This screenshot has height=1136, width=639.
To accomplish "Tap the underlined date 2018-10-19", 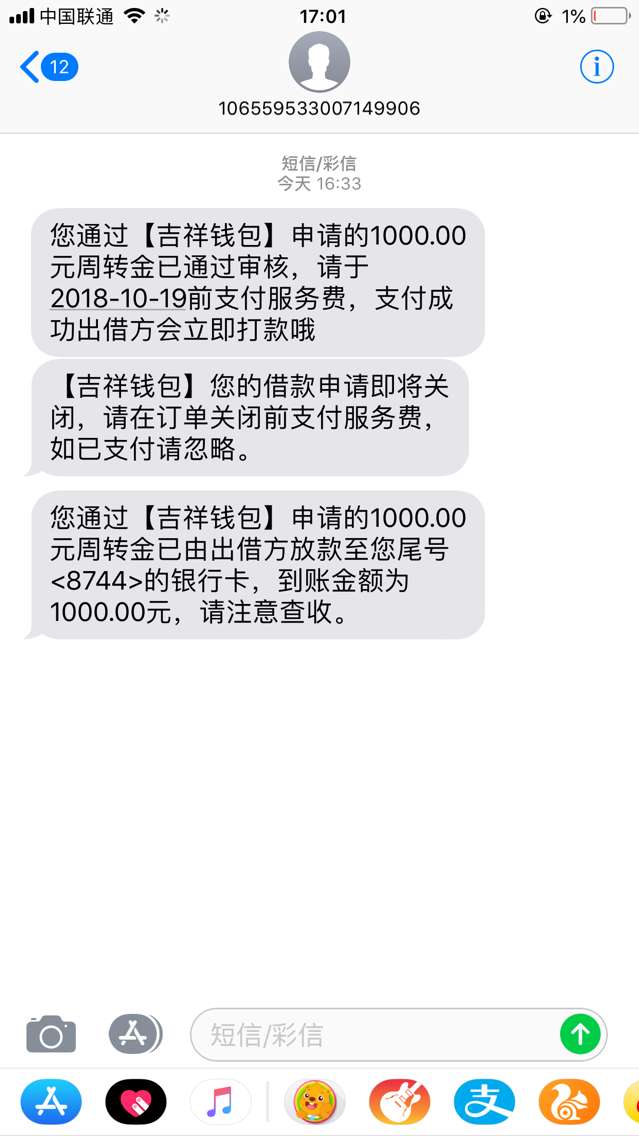I will [x=118, y=299].
